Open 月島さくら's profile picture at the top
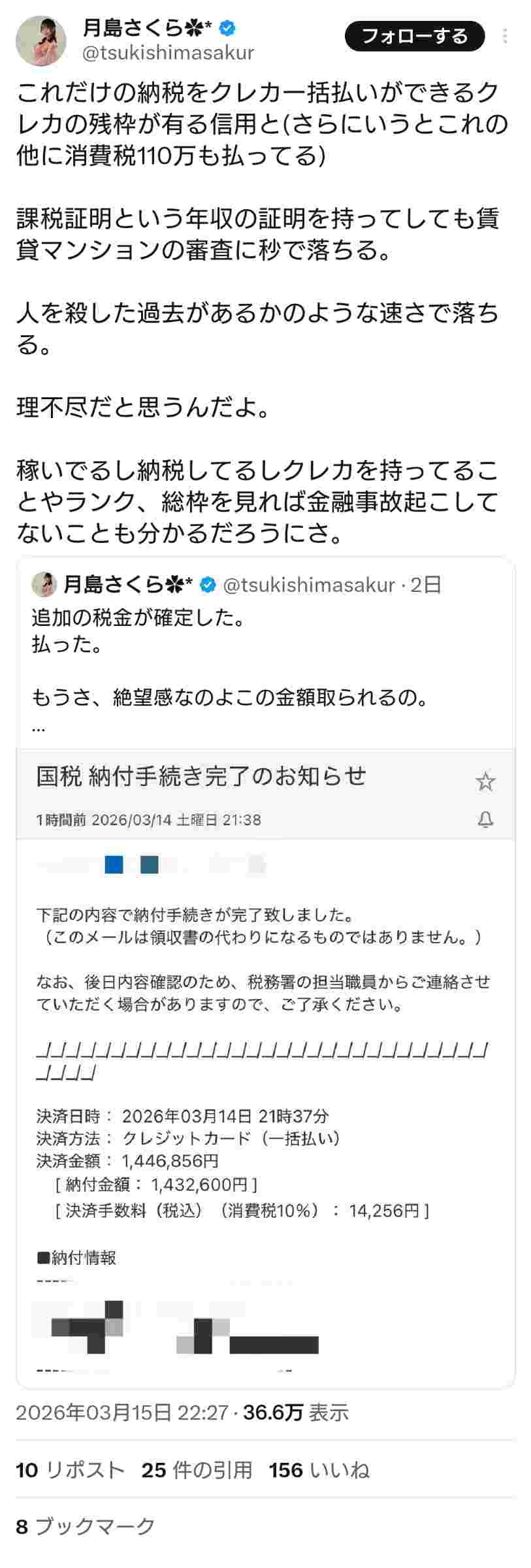The height and width of the screenshot is (1568, 531). click(41, 41)
